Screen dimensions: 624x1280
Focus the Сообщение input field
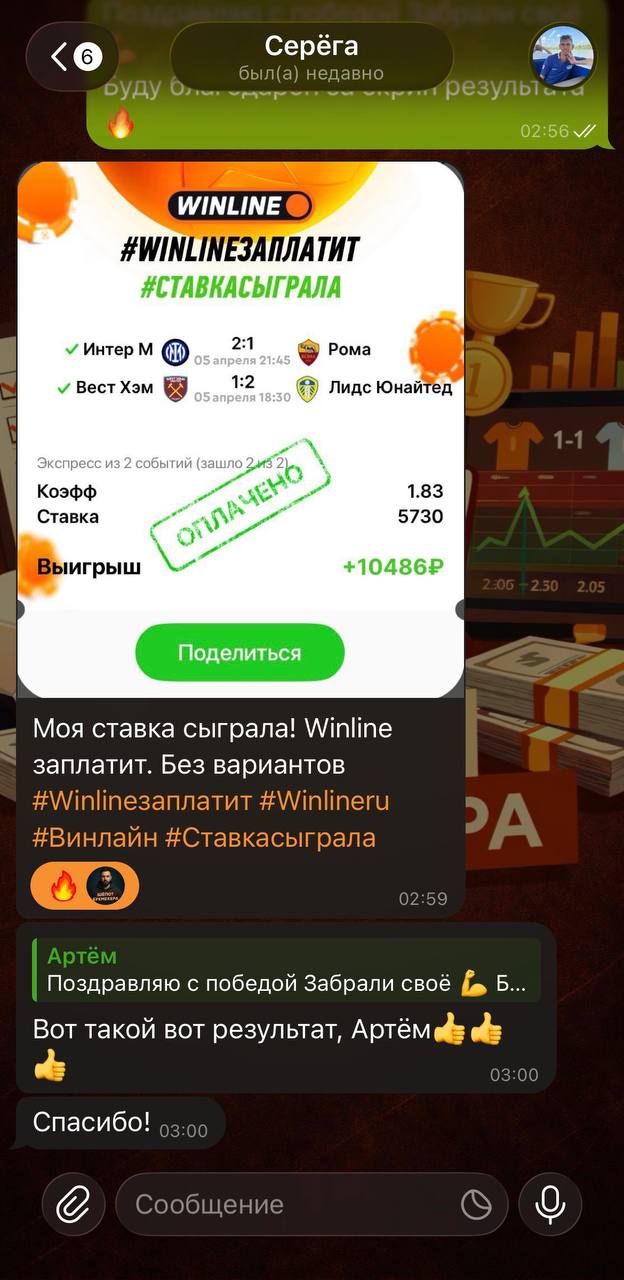point(290,1204)
